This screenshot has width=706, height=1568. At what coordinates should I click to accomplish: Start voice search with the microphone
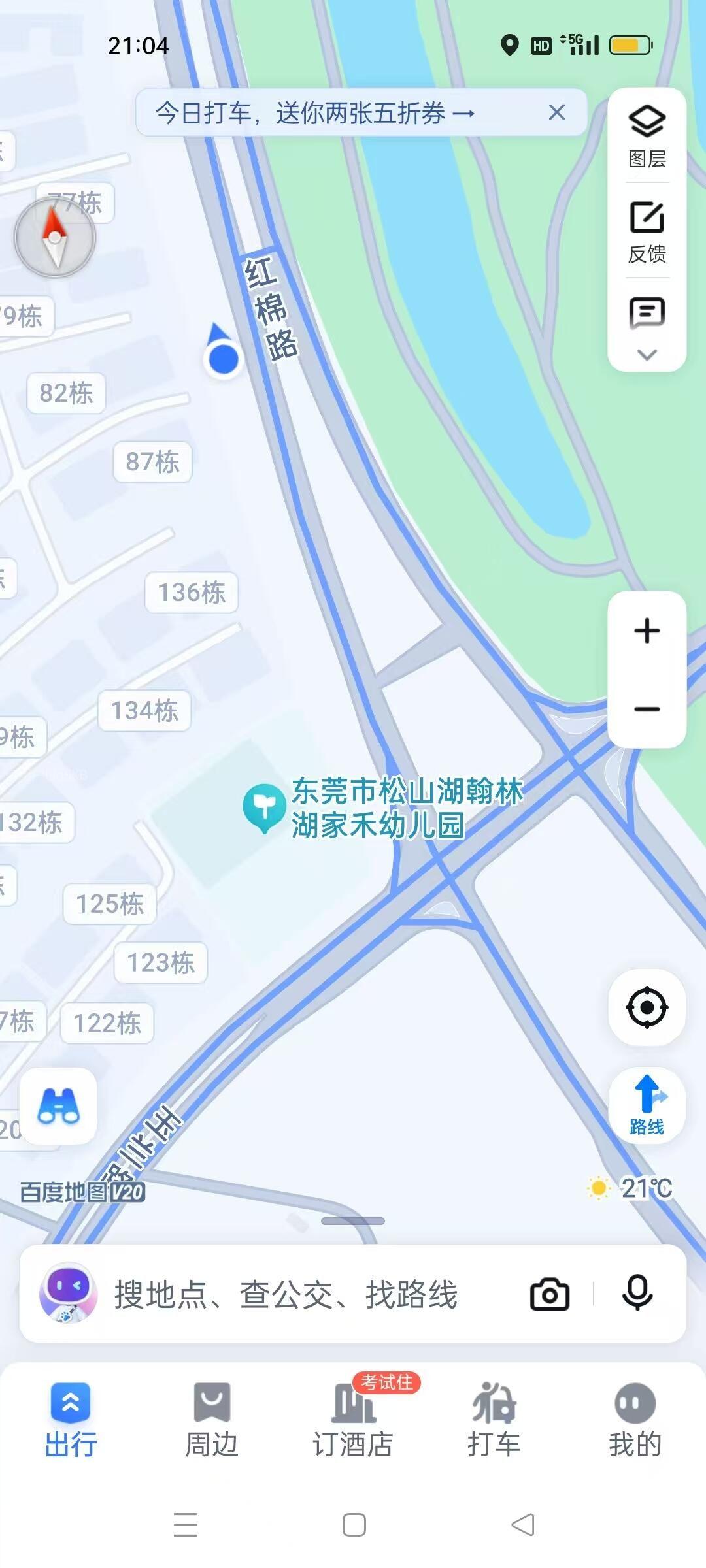coord(637,1293)
